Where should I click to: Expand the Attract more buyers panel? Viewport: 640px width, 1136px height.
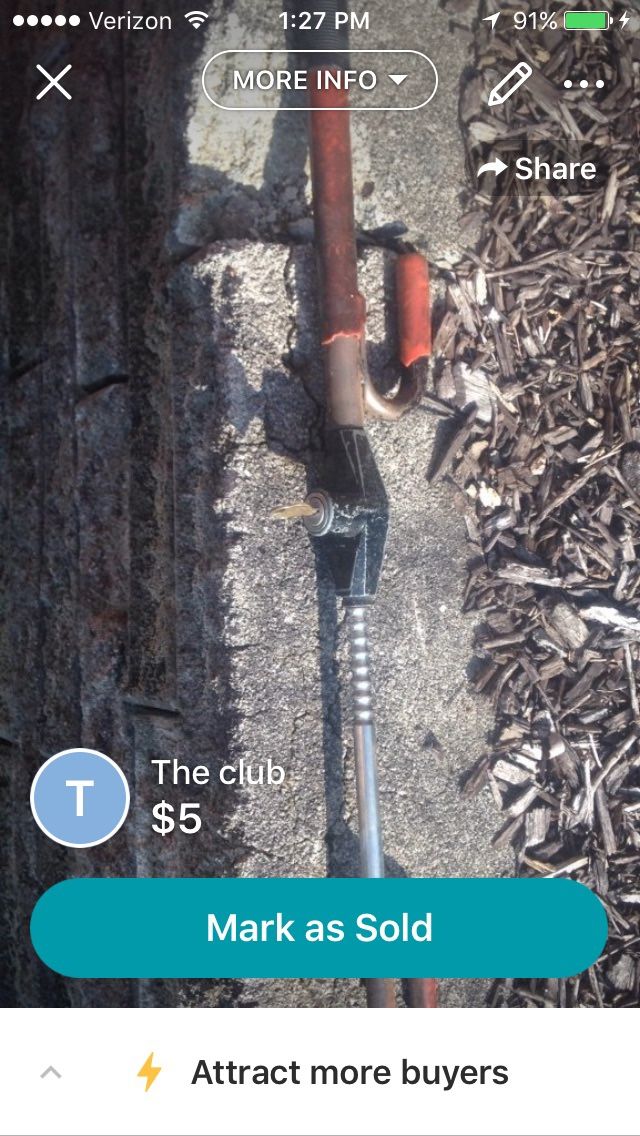click(320, 1073)
